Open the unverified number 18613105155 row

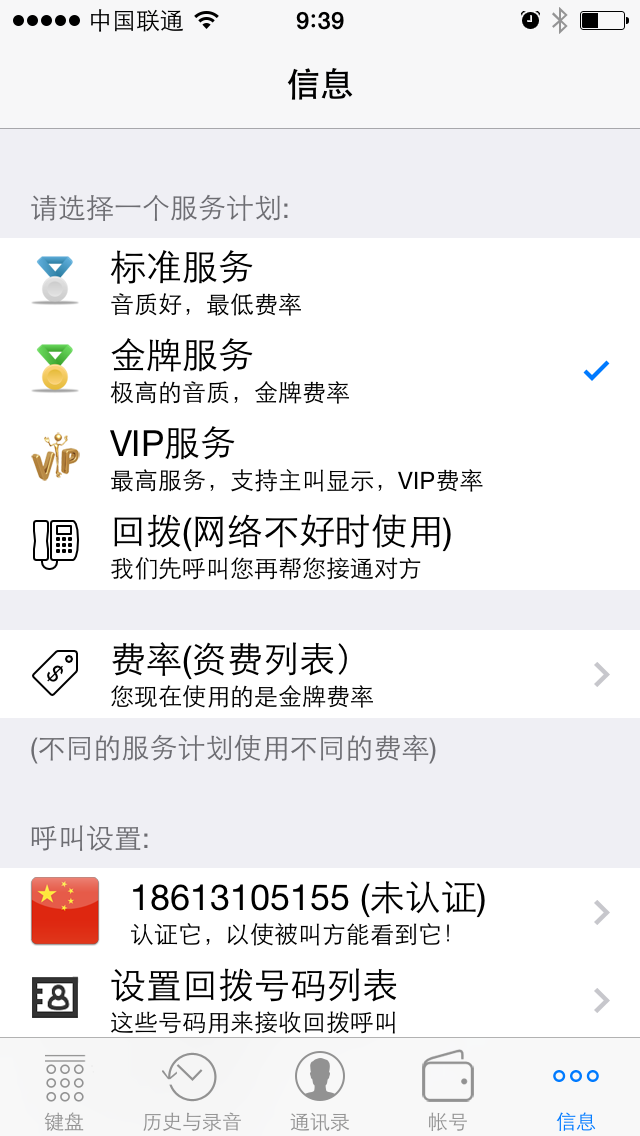point(320,911)
